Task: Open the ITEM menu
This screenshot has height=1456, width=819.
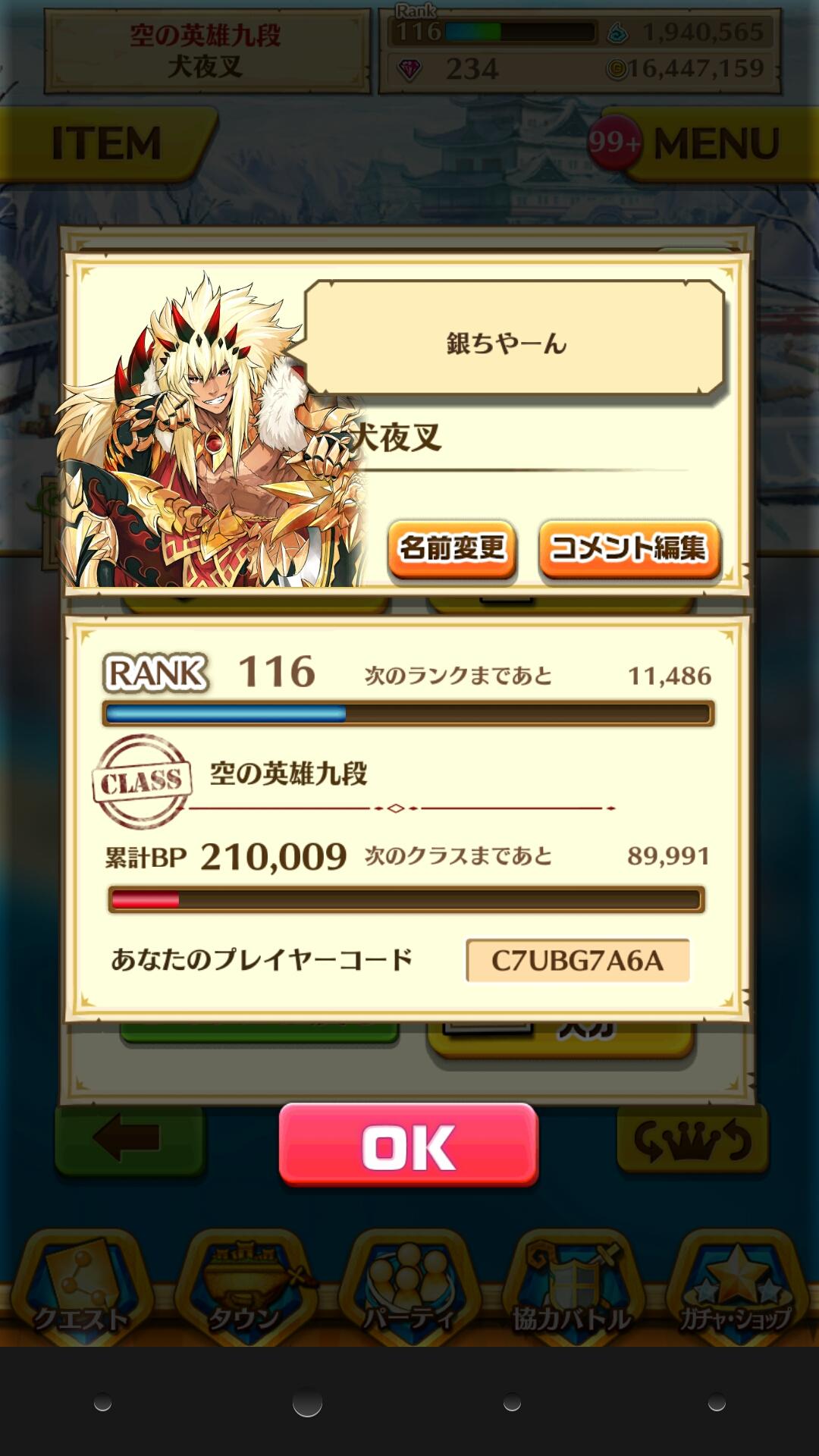Action: pos(106,143)
